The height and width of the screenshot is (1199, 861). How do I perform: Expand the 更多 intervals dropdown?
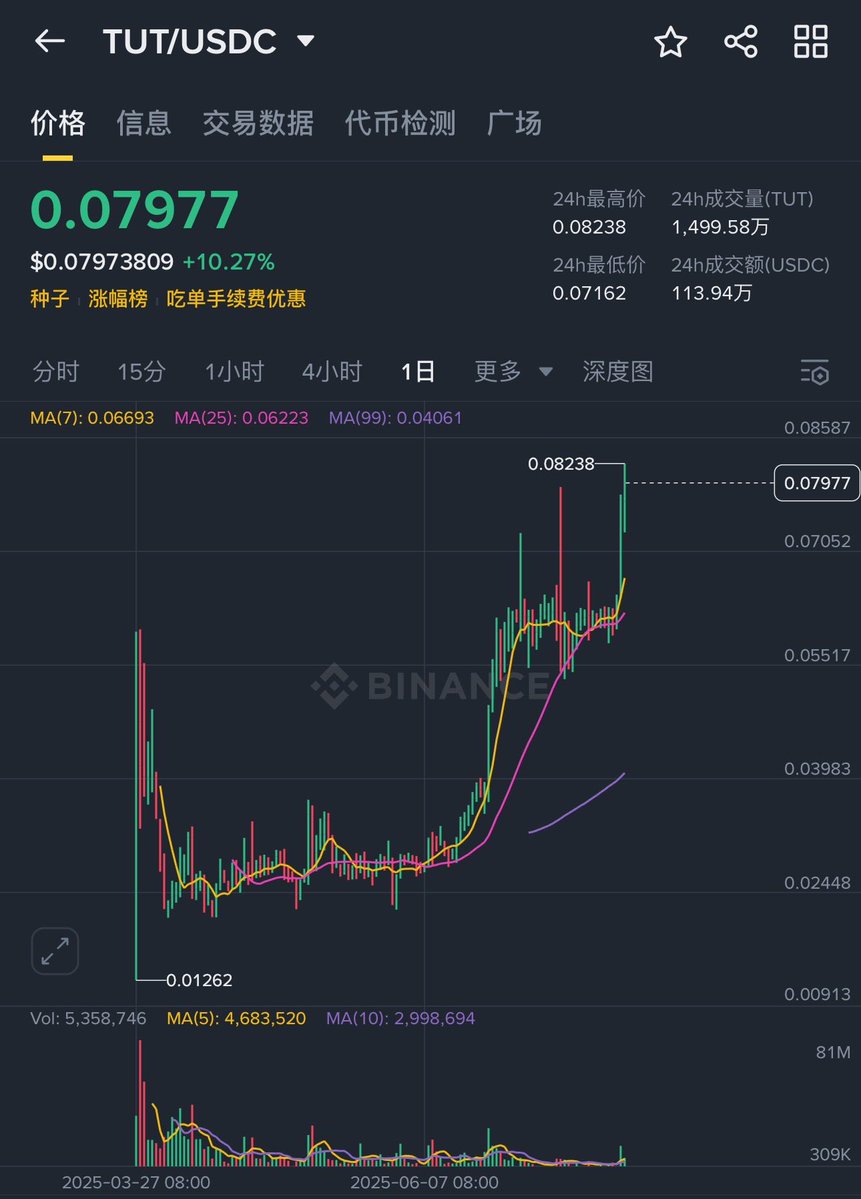[x=513, y=372]
